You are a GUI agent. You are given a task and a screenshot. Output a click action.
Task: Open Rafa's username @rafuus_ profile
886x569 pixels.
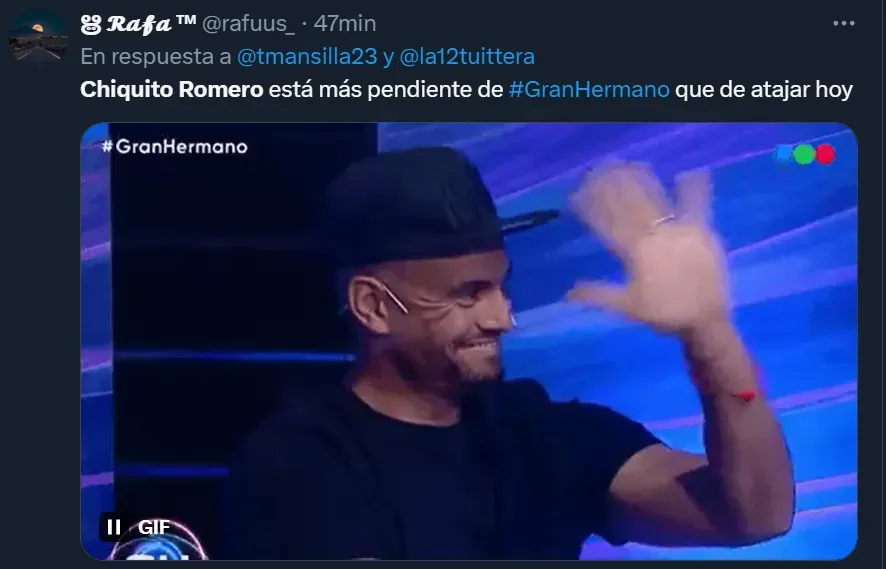coord(249,23)
